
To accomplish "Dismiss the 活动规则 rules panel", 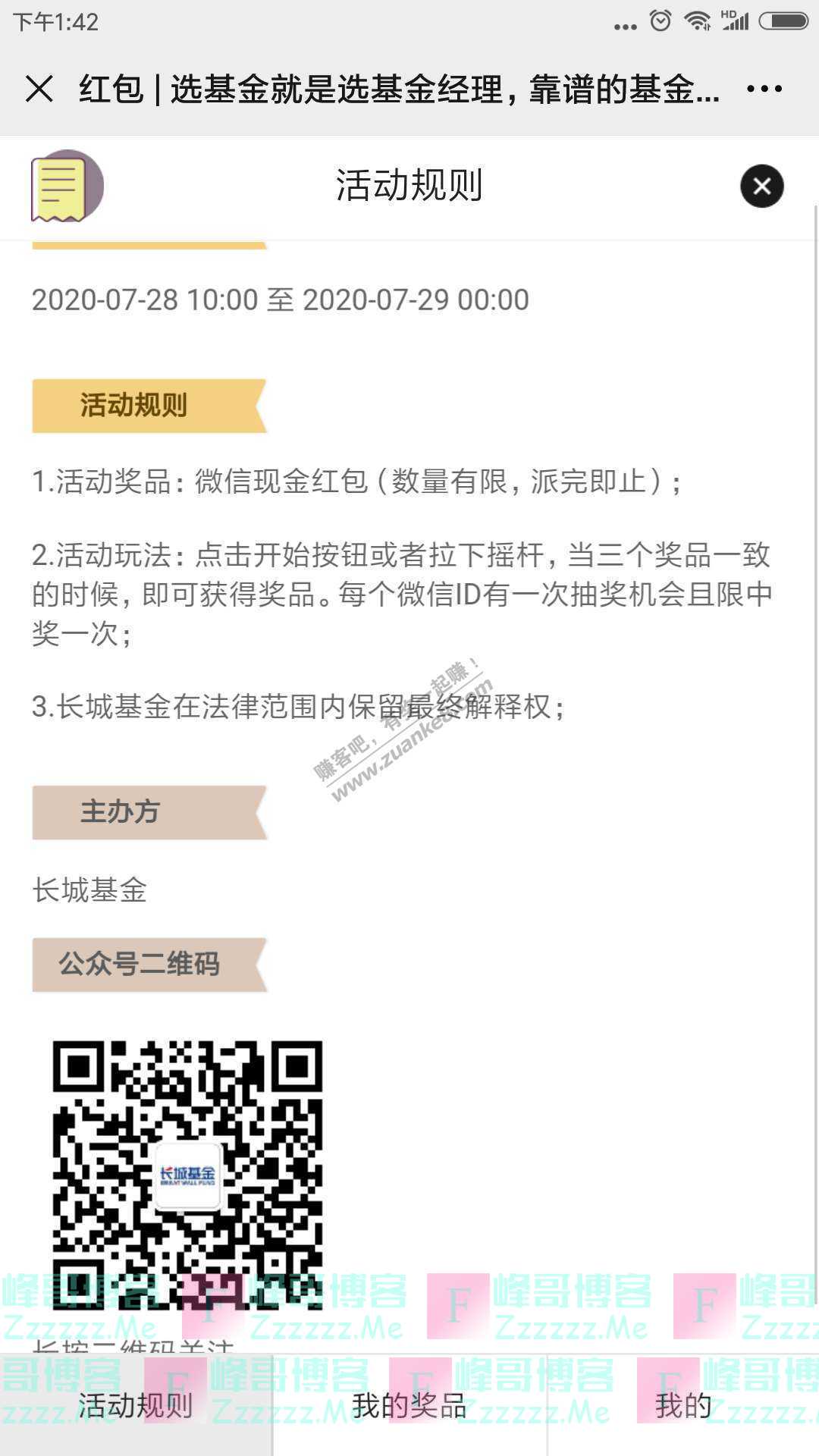I will click(761, 186).
